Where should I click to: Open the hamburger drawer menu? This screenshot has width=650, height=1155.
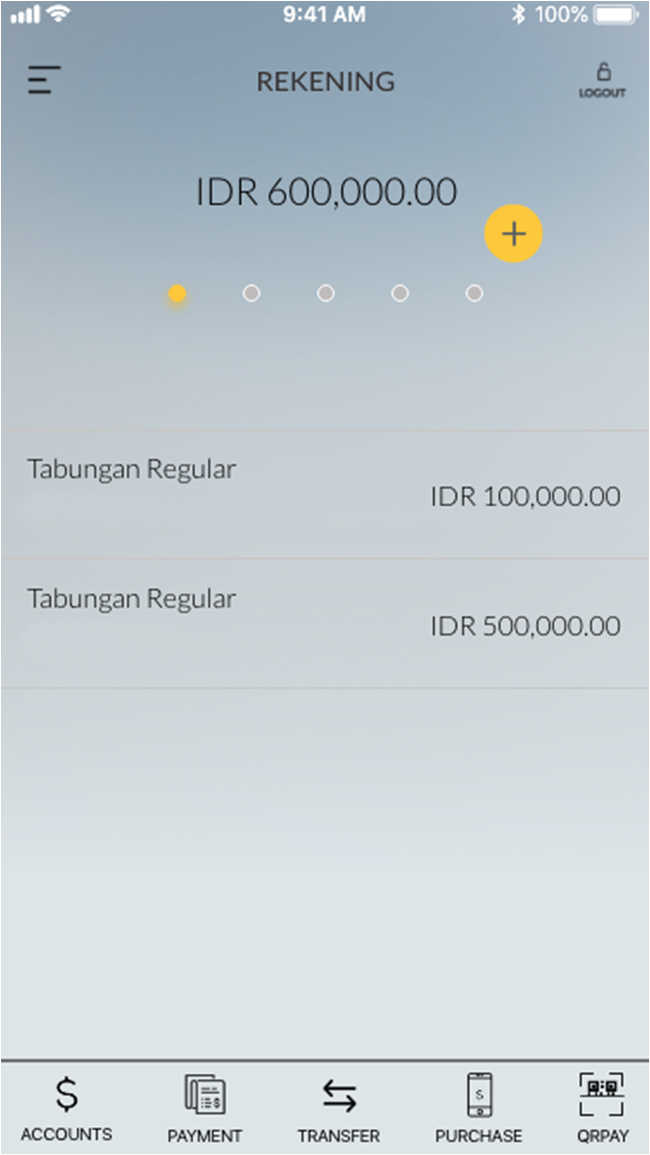(x=44, y=80)
